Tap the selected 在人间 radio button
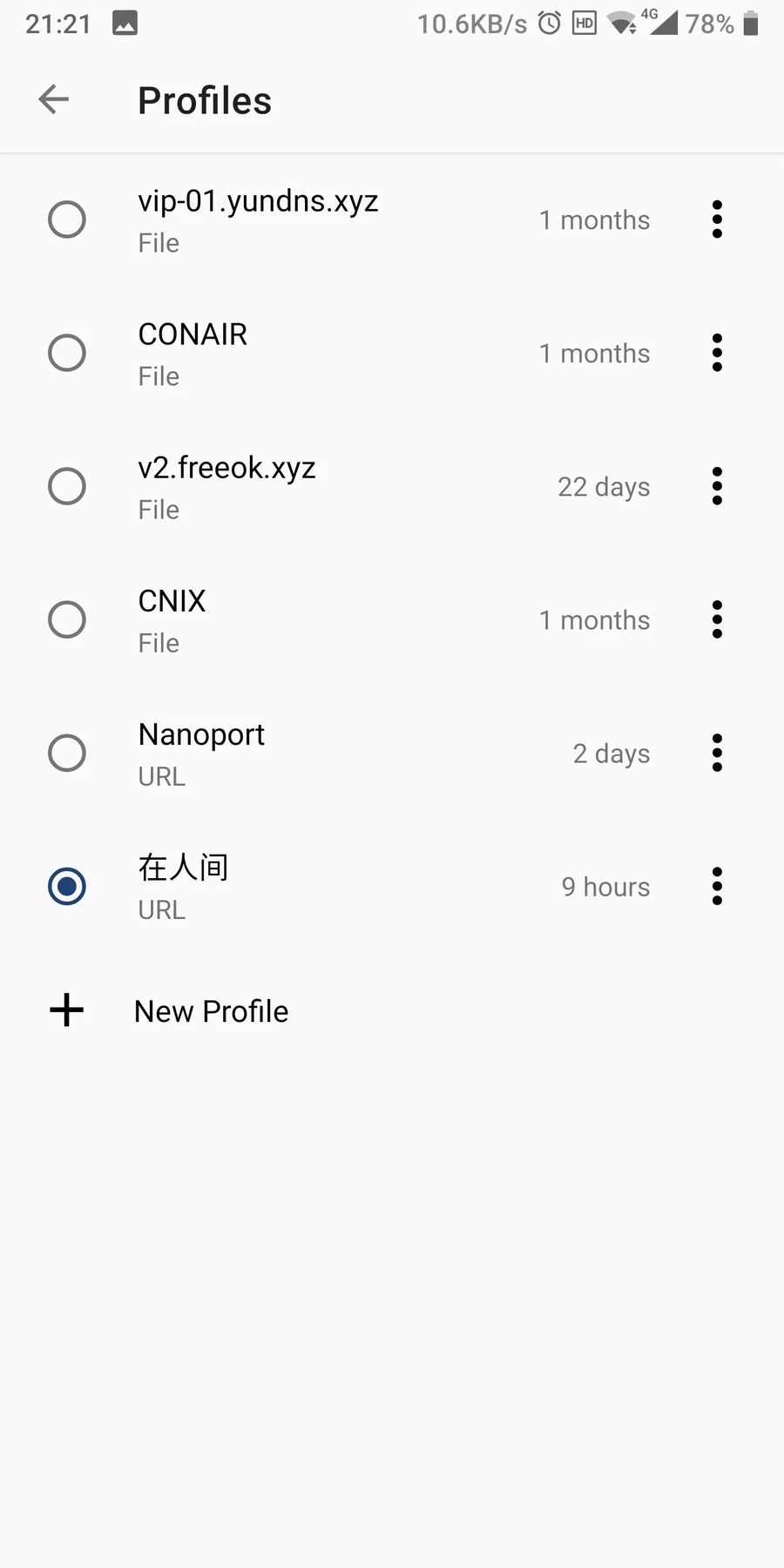 pos(67,886)
